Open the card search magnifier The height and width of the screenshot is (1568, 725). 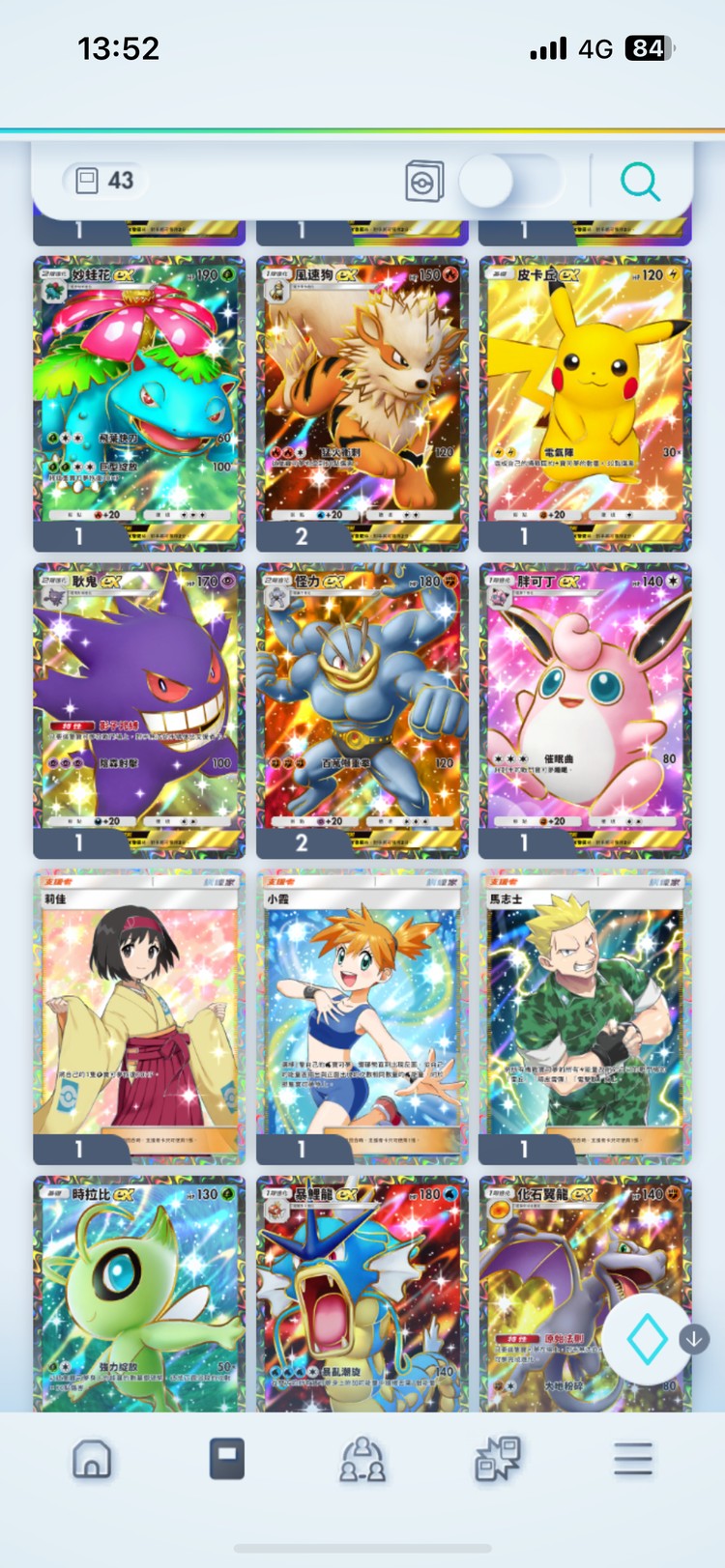point(640,181)
